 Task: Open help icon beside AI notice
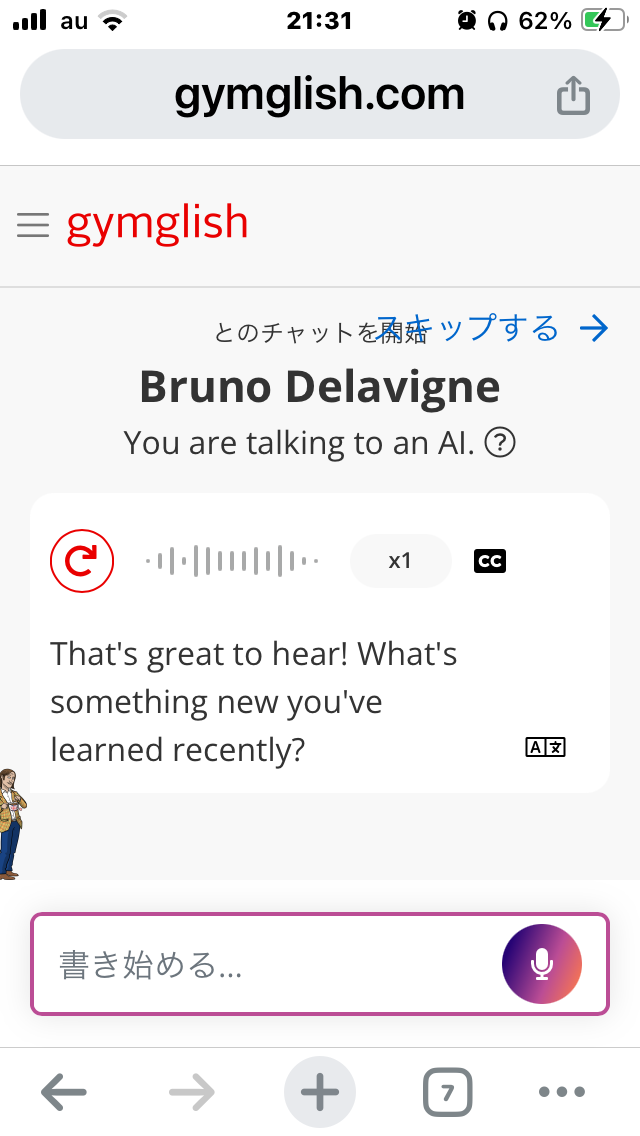pos(500,443)
